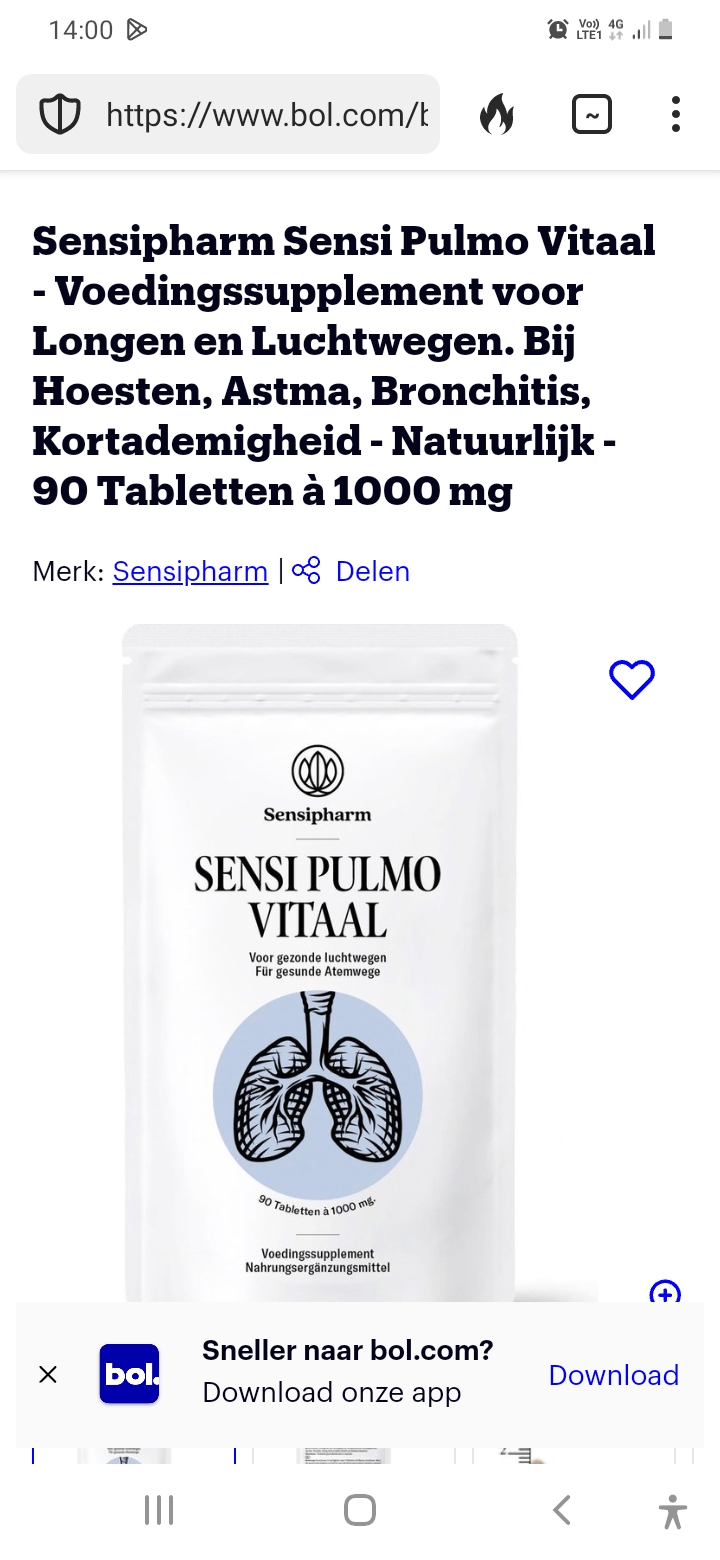The image size is (720, 1560).
Task: Zoom in on the product image
Action: [x=665, y=1292]
